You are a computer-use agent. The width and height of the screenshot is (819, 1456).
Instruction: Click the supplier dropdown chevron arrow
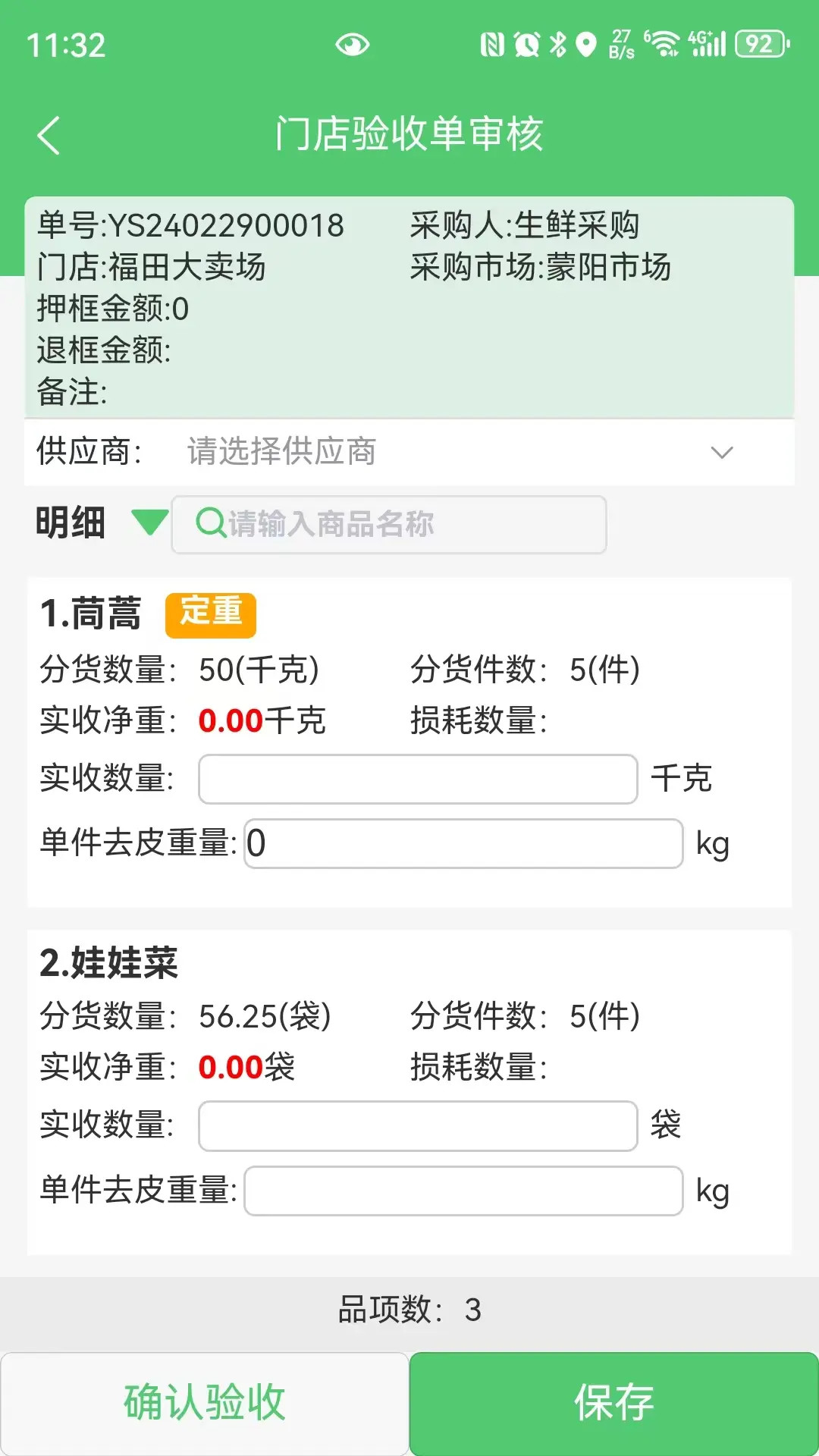721,452
